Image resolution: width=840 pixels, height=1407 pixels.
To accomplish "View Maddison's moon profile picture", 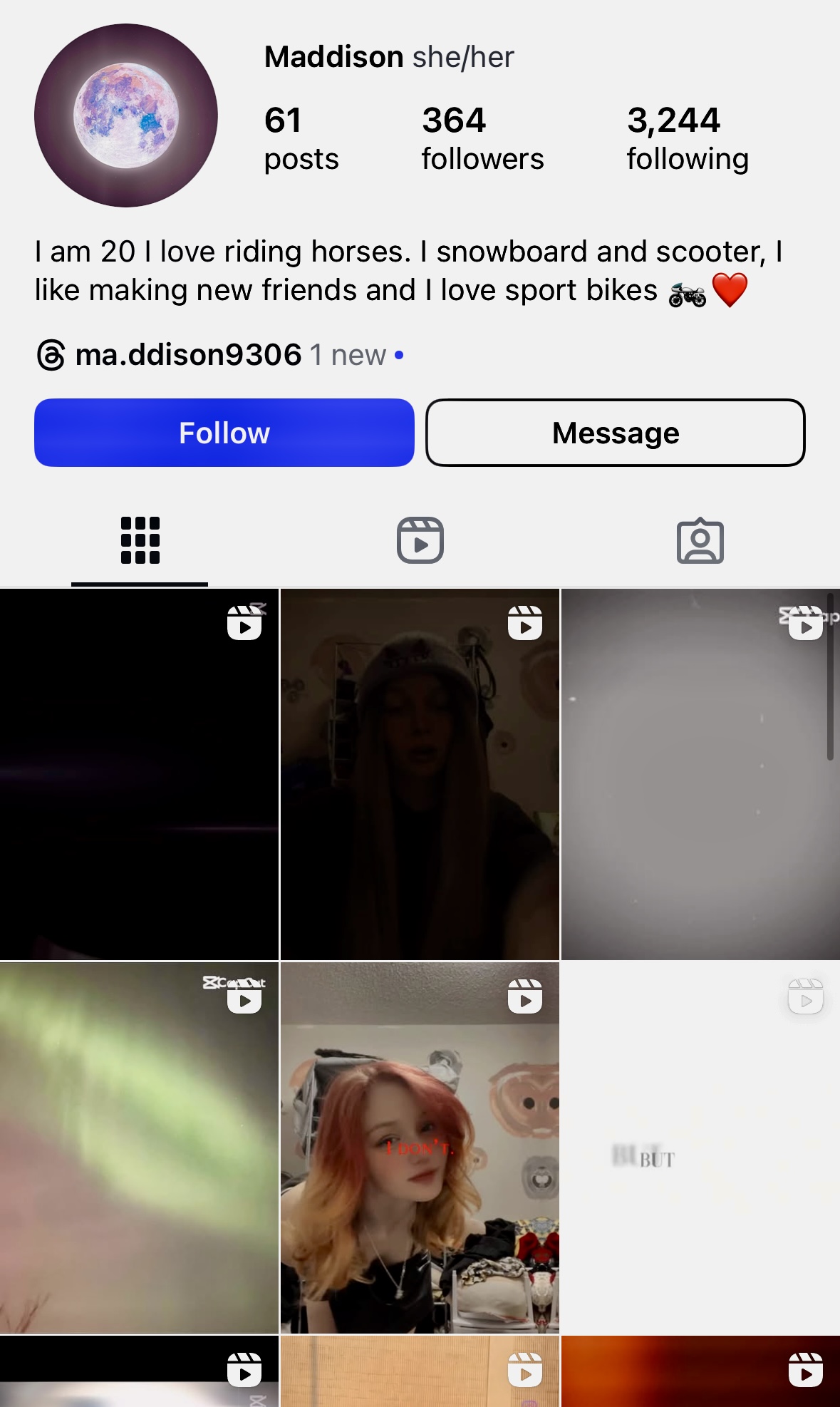I will pyautogui.click(x=126, y=115).
